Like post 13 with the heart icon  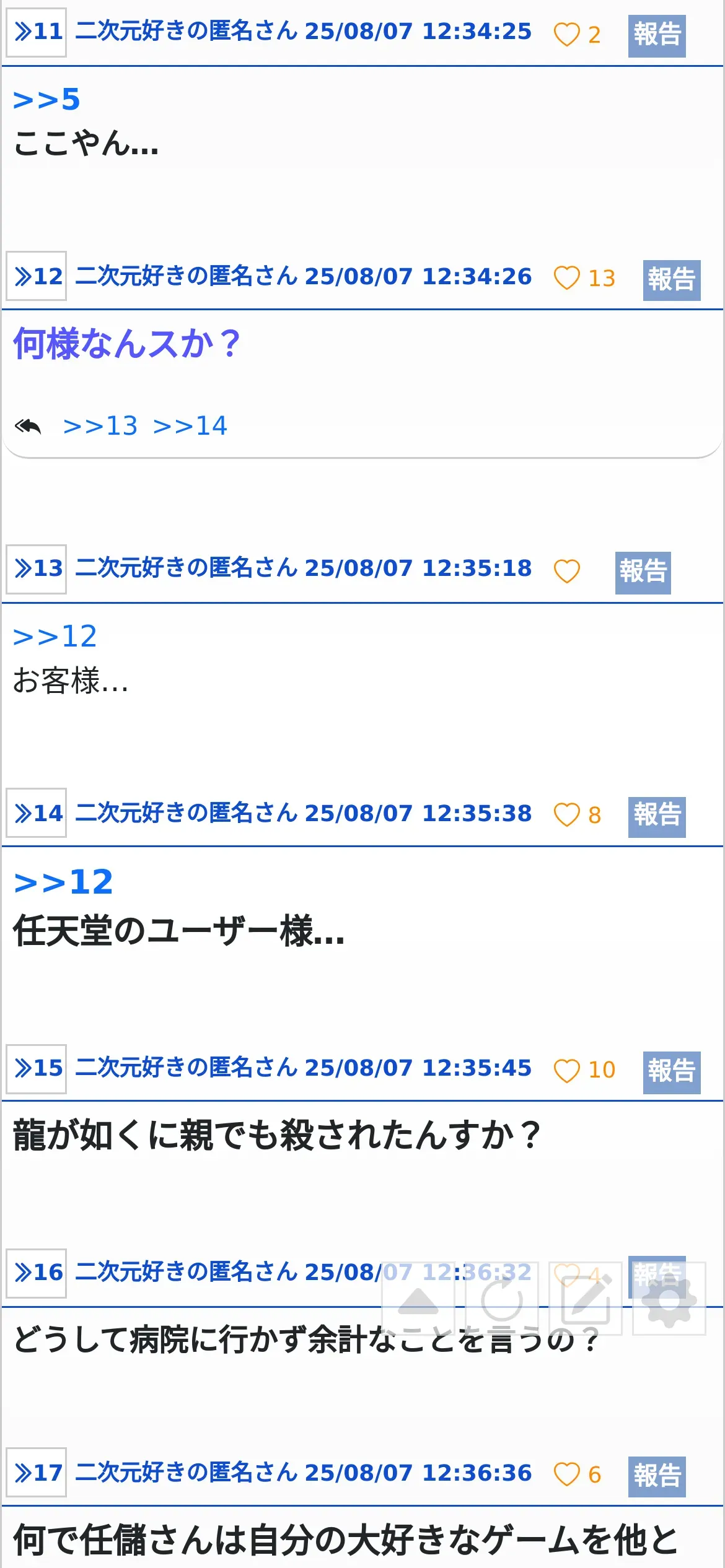click(566, 571)
